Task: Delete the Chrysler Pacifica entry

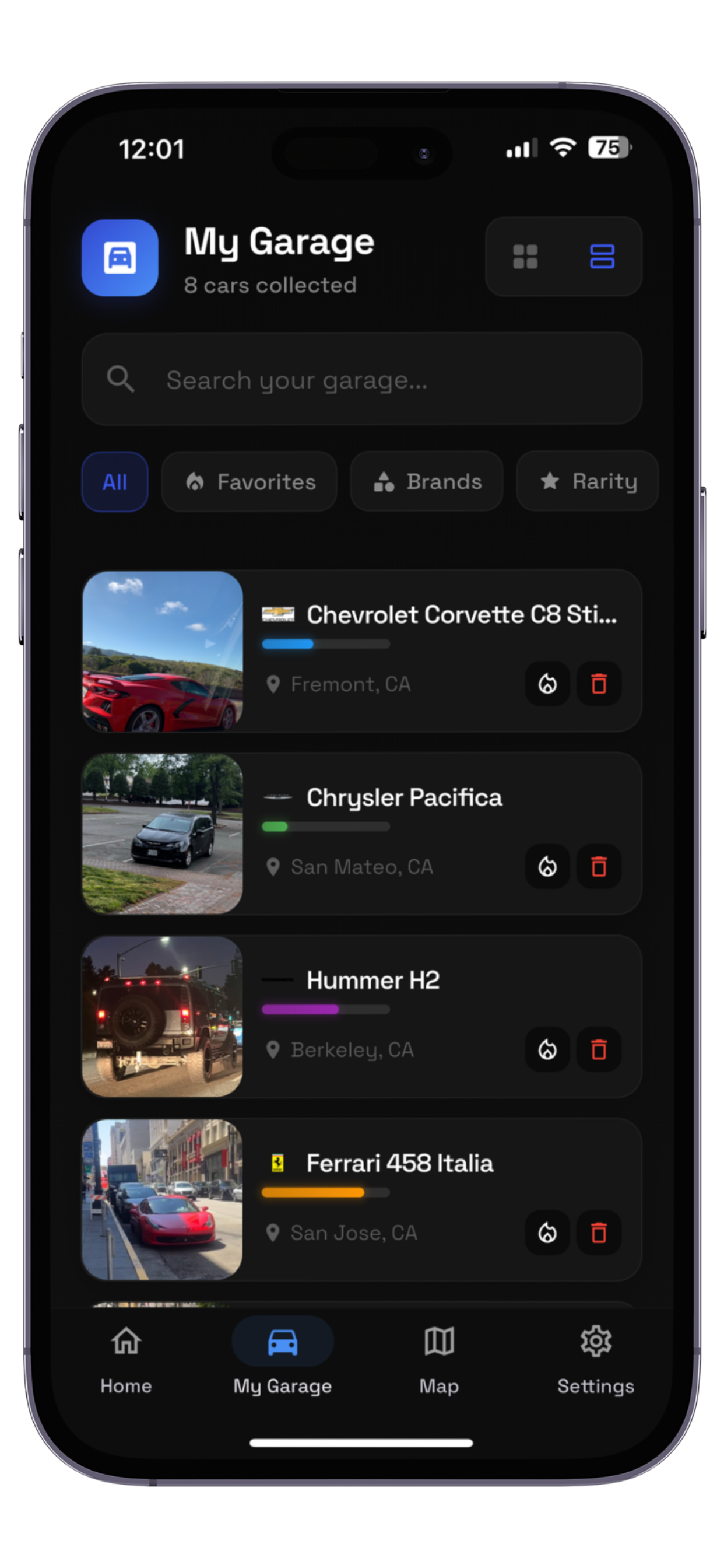Action: point(599,867)
